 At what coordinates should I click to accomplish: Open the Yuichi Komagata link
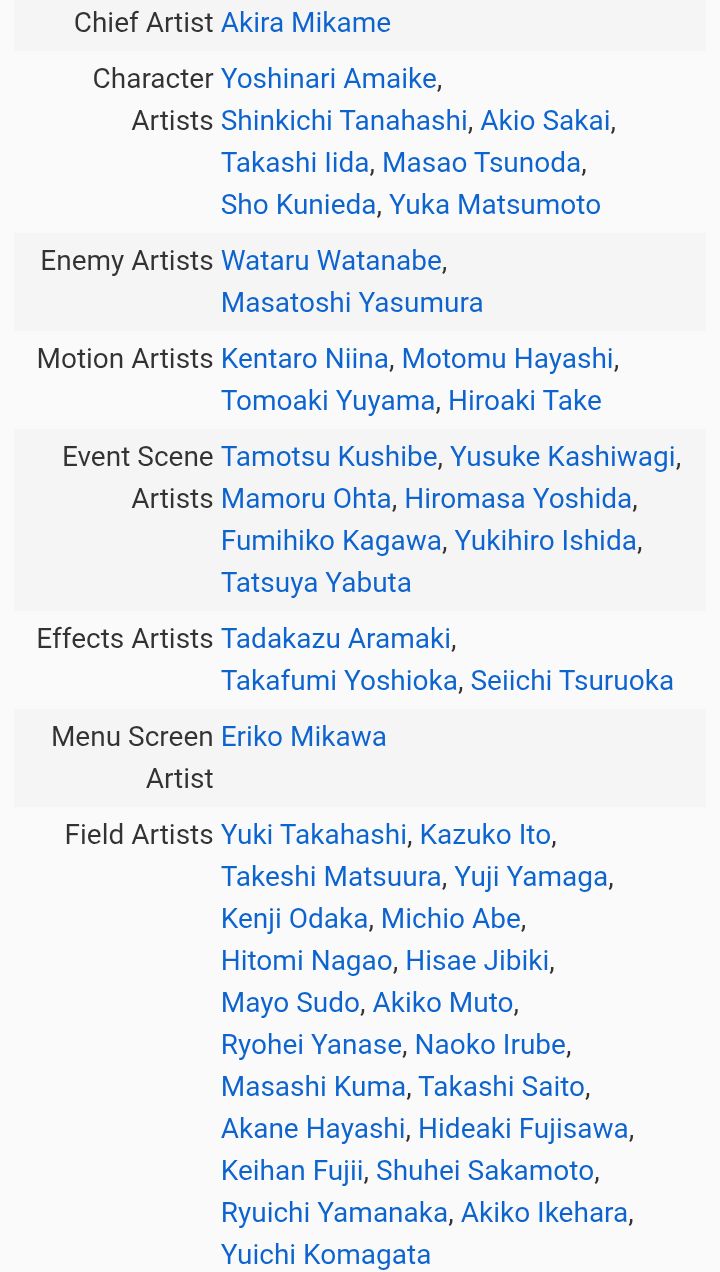click(326, 1254)
